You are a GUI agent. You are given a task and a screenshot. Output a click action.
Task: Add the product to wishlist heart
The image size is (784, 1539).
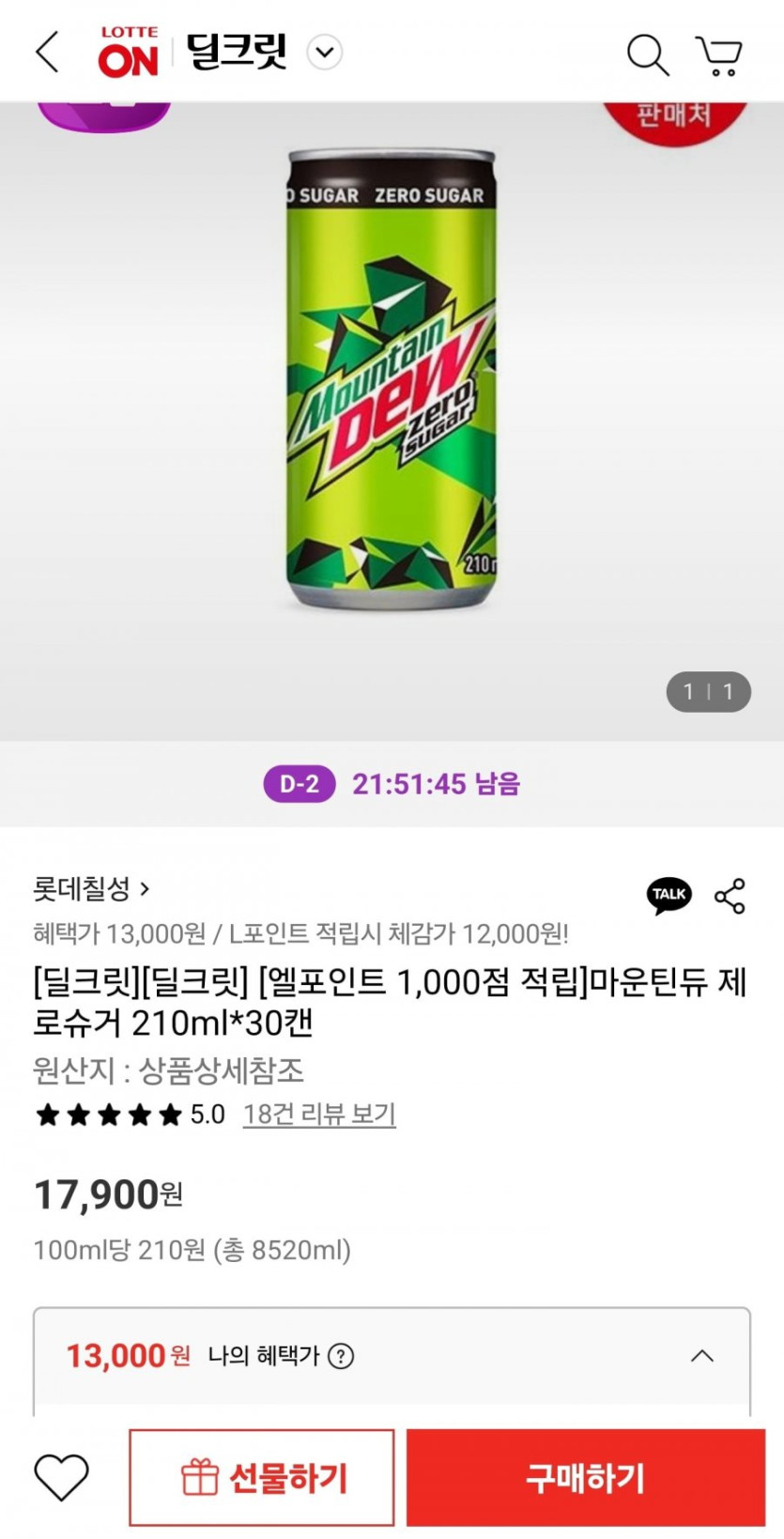(x=62, y=1477)
